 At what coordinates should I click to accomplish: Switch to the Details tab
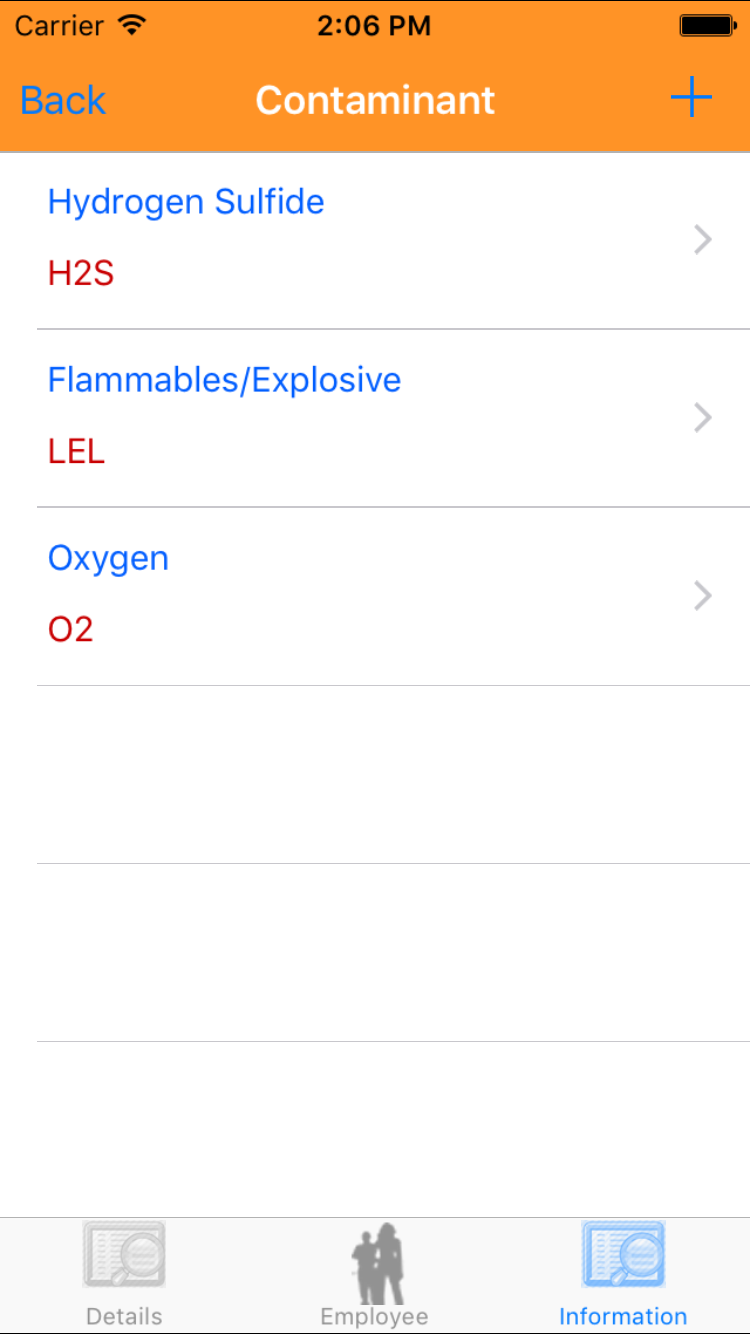coord(124,1275)
